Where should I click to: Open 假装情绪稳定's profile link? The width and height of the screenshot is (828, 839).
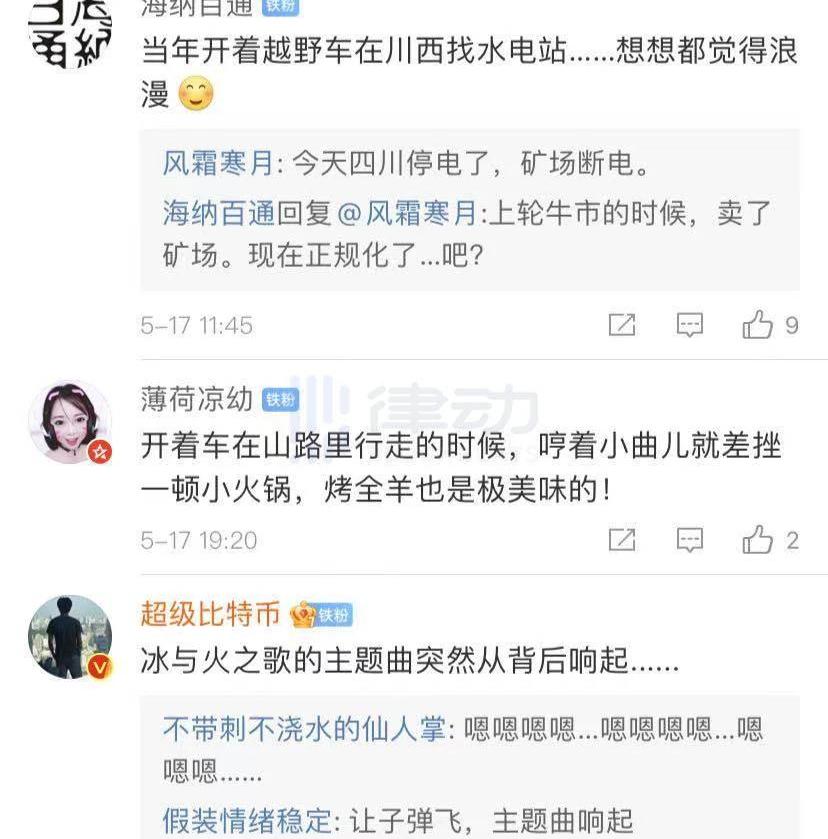247,822
